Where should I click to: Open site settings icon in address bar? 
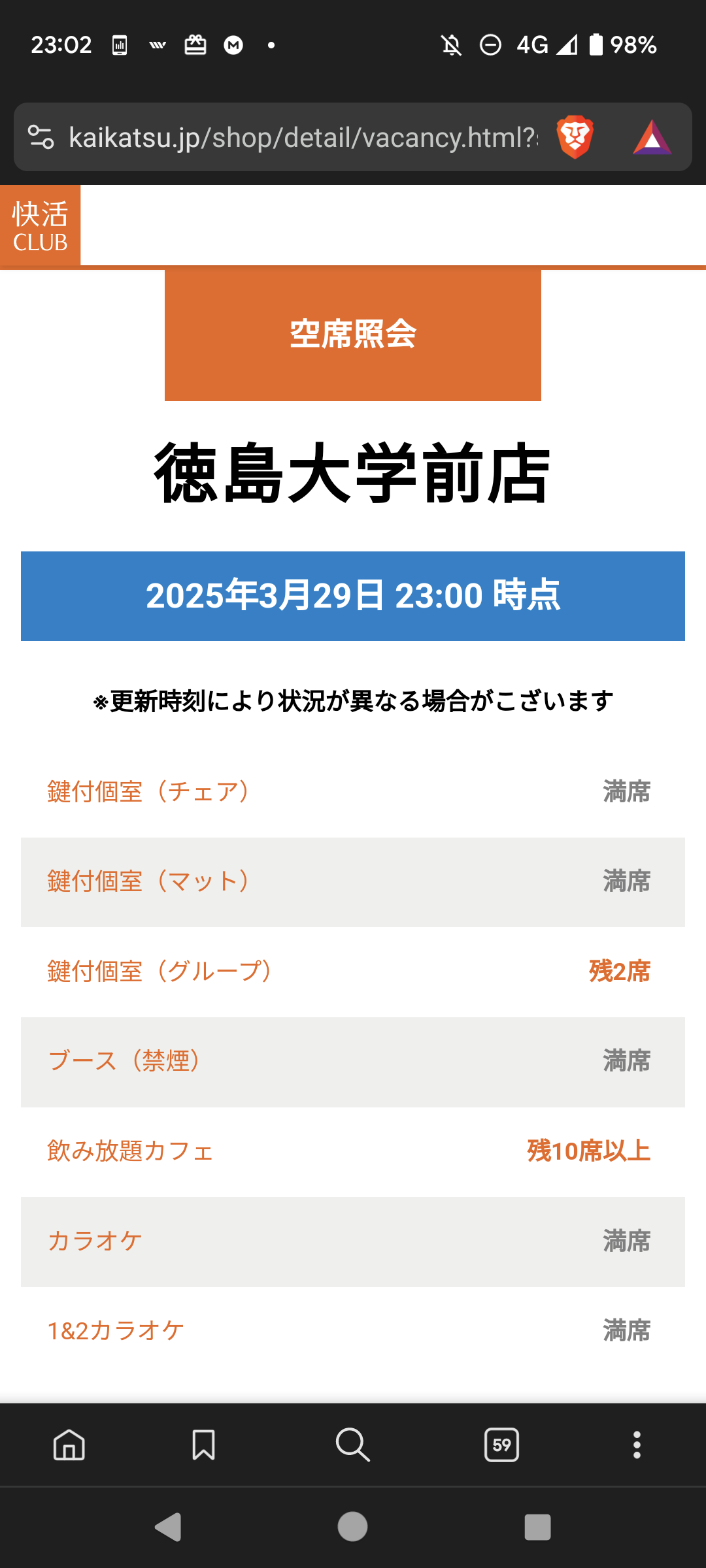[x=41, y=137]
